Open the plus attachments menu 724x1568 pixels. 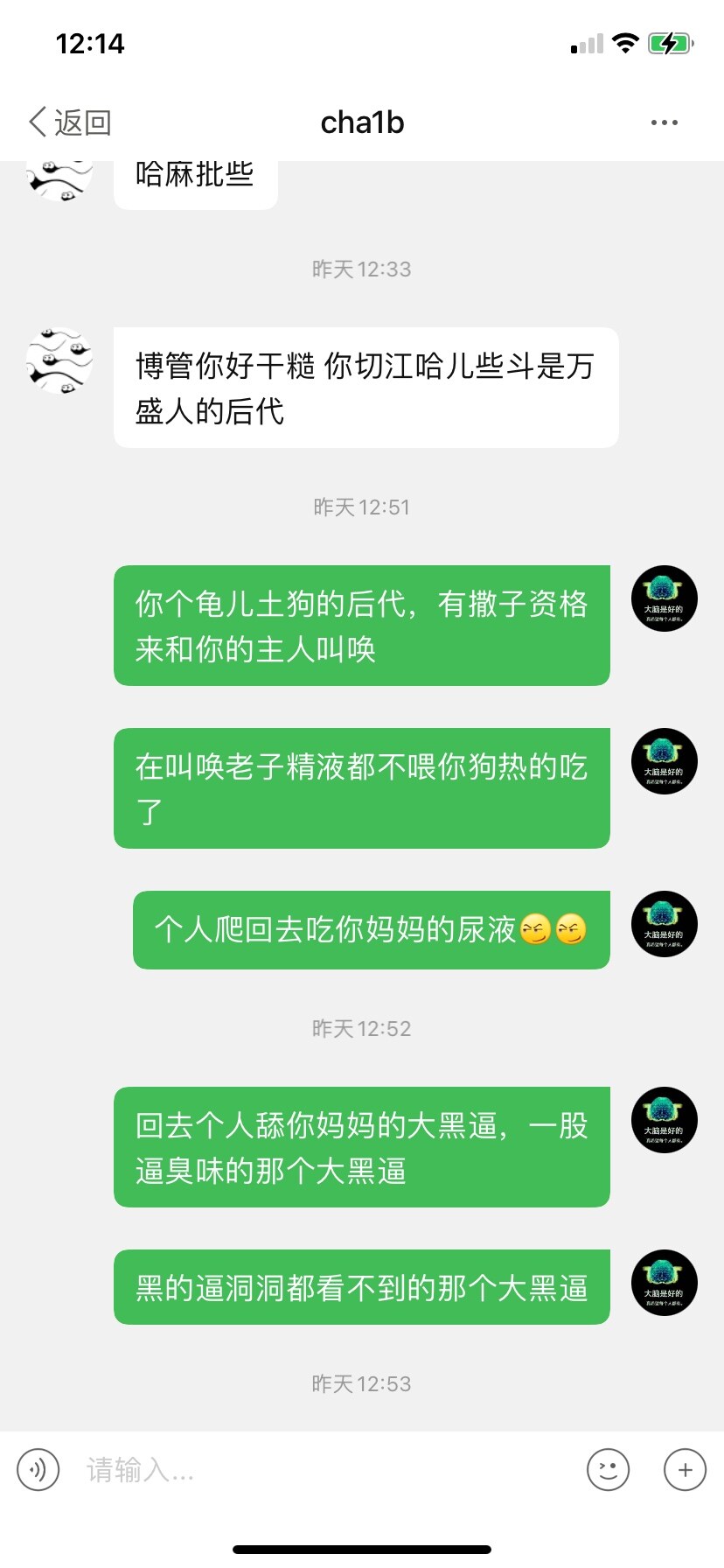tap(685, 1469)
